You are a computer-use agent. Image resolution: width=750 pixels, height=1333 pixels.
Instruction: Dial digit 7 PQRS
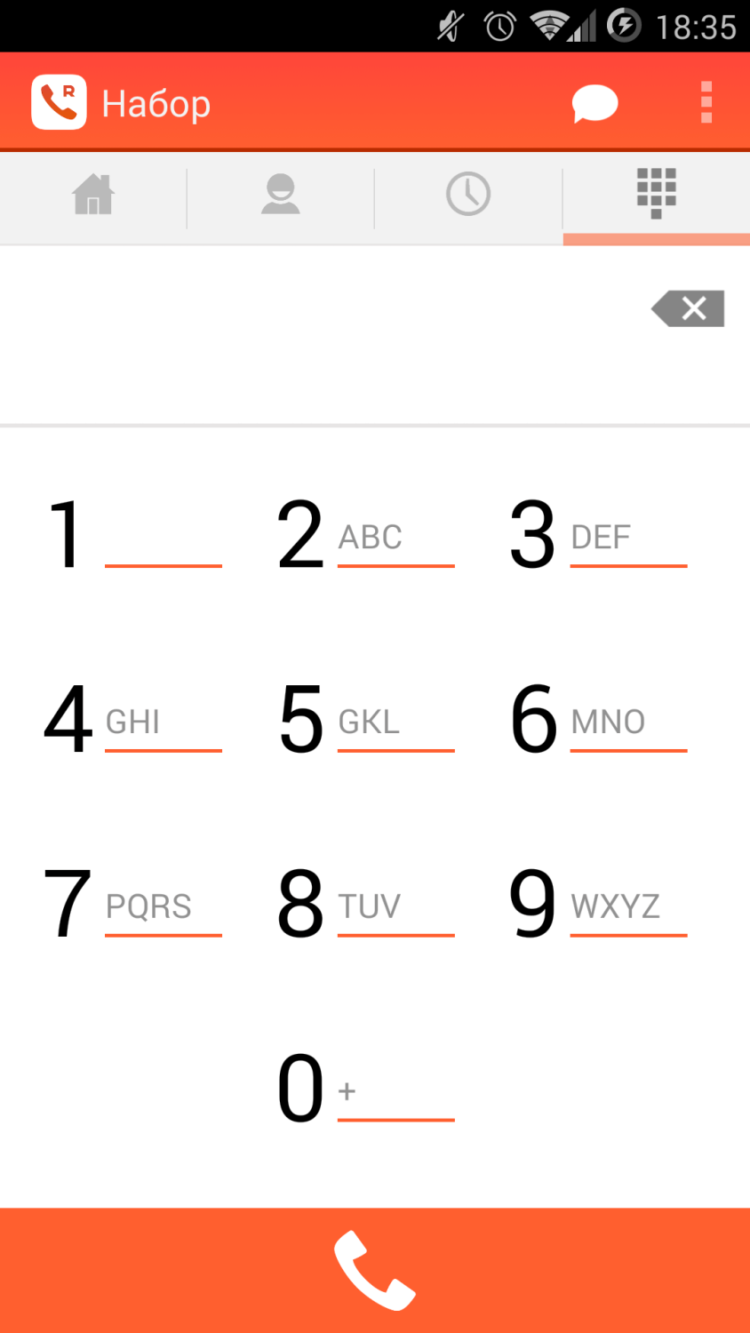tap(132, 905)
